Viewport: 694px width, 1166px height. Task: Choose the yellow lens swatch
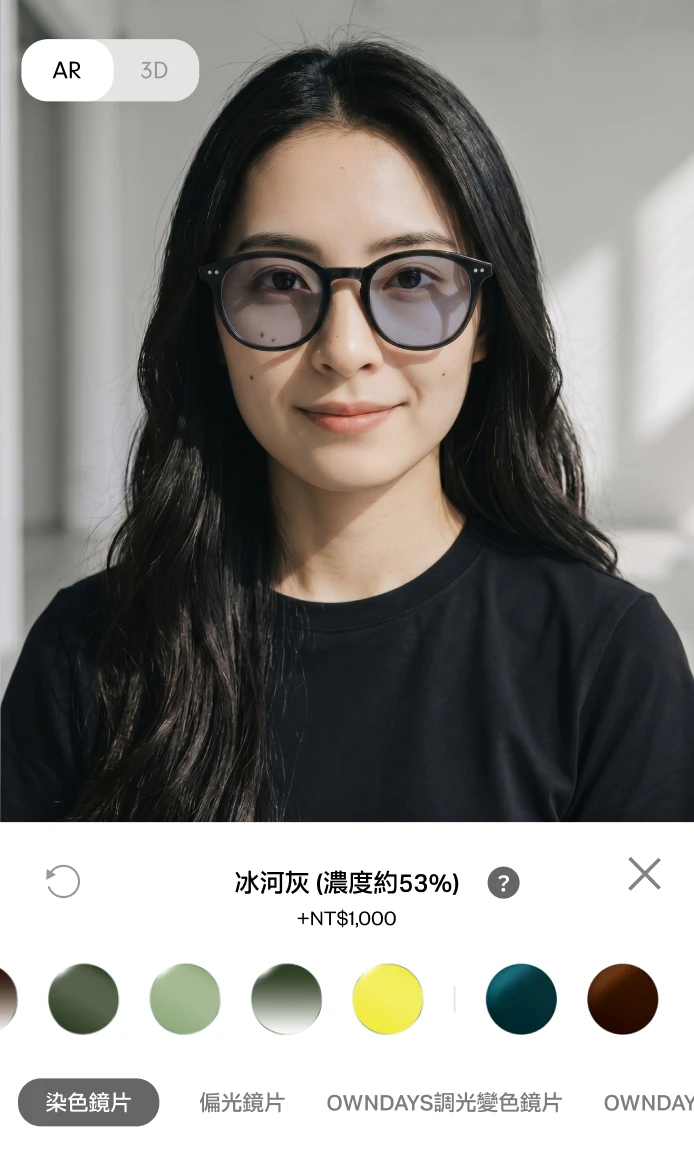coord(388,999)
